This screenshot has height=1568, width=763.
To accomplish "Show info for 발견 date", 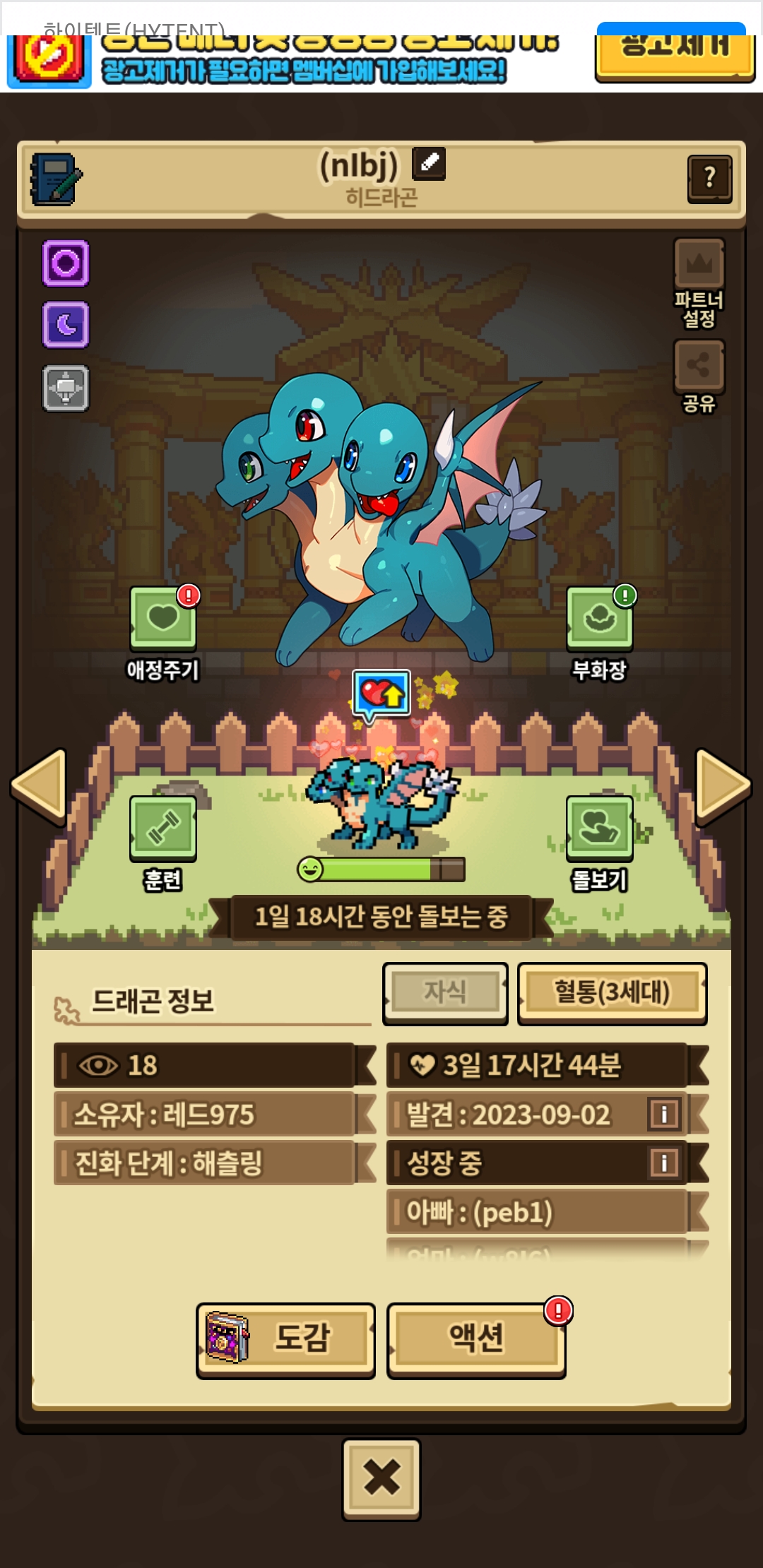I will pos(664,1114).
